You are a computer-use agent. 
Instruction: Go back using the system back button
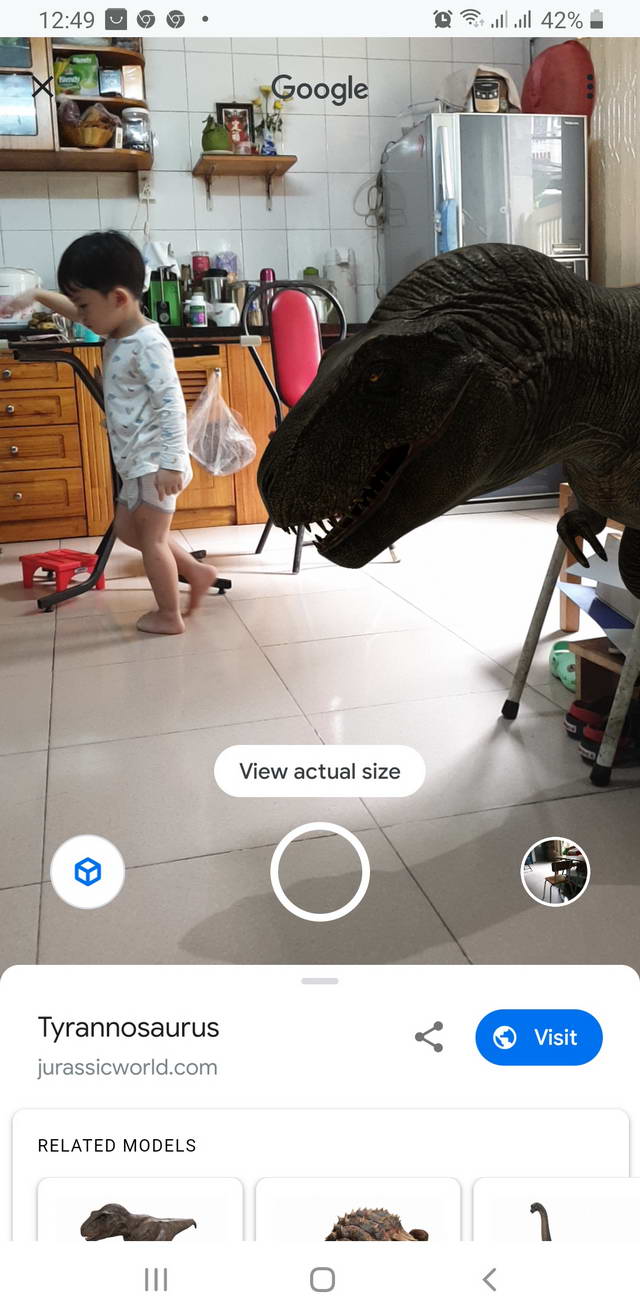pyautogui.click(x=489, y=1279)
